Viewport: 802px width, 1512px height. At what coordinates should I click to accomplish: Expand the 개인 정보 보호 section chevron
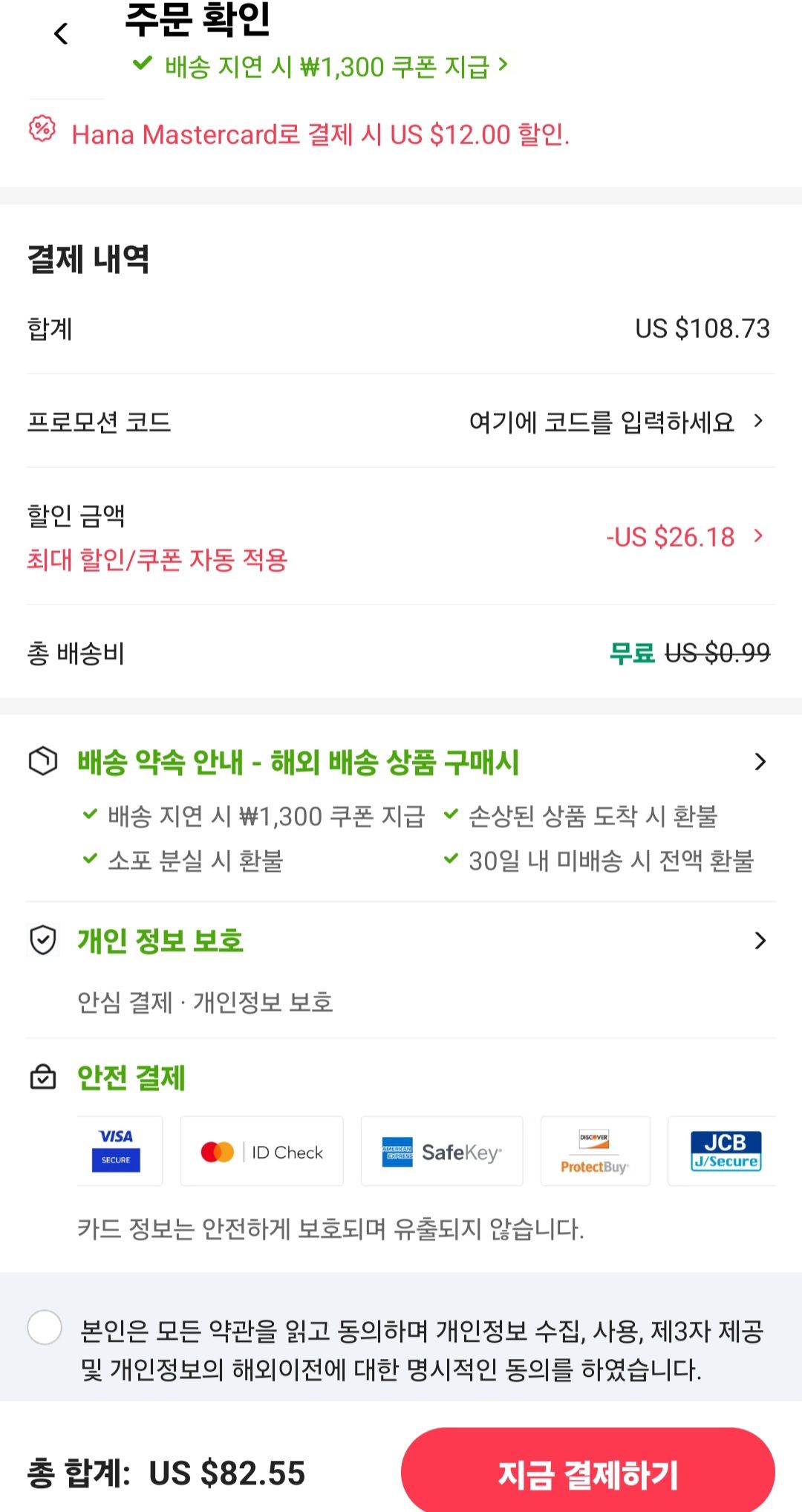[759, 939]
